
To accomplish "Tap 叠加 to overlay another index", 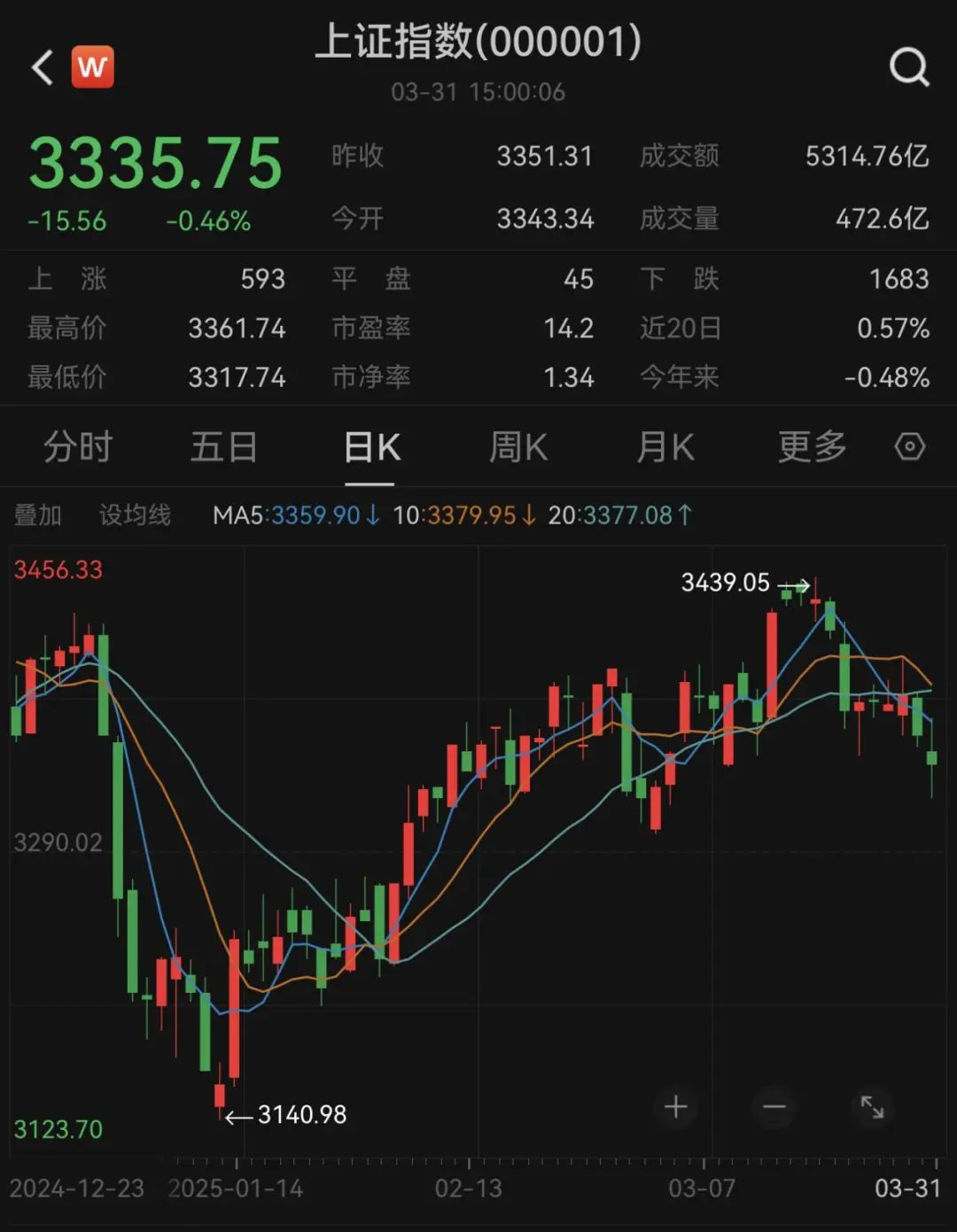I will [x=38, y=515].
